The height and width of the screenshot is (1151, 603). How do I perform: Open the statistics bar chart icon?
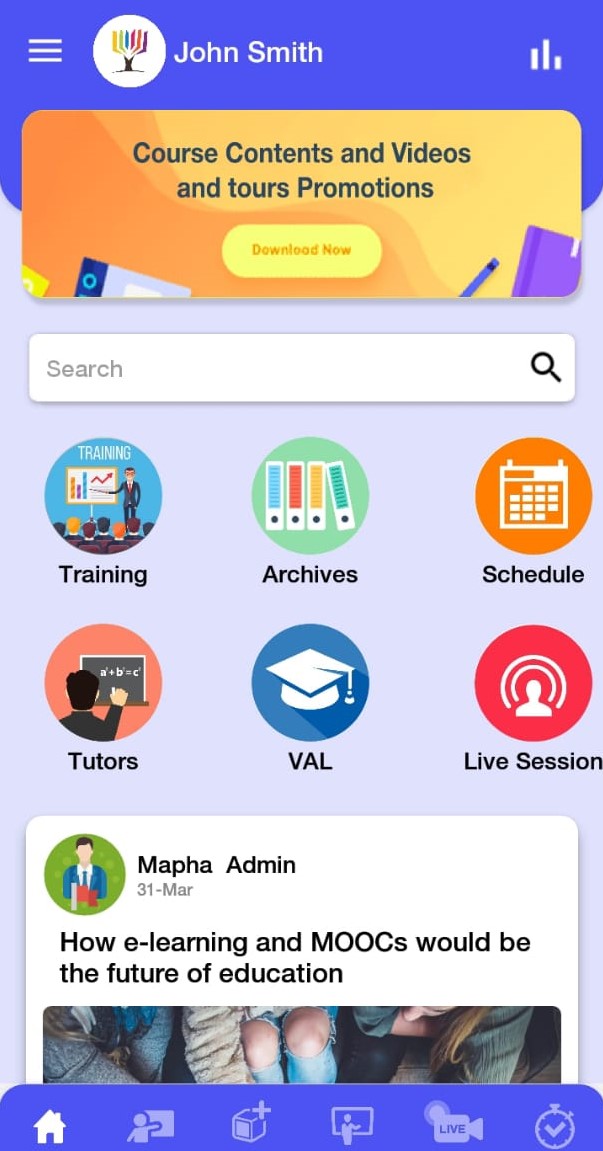(545, 55)
